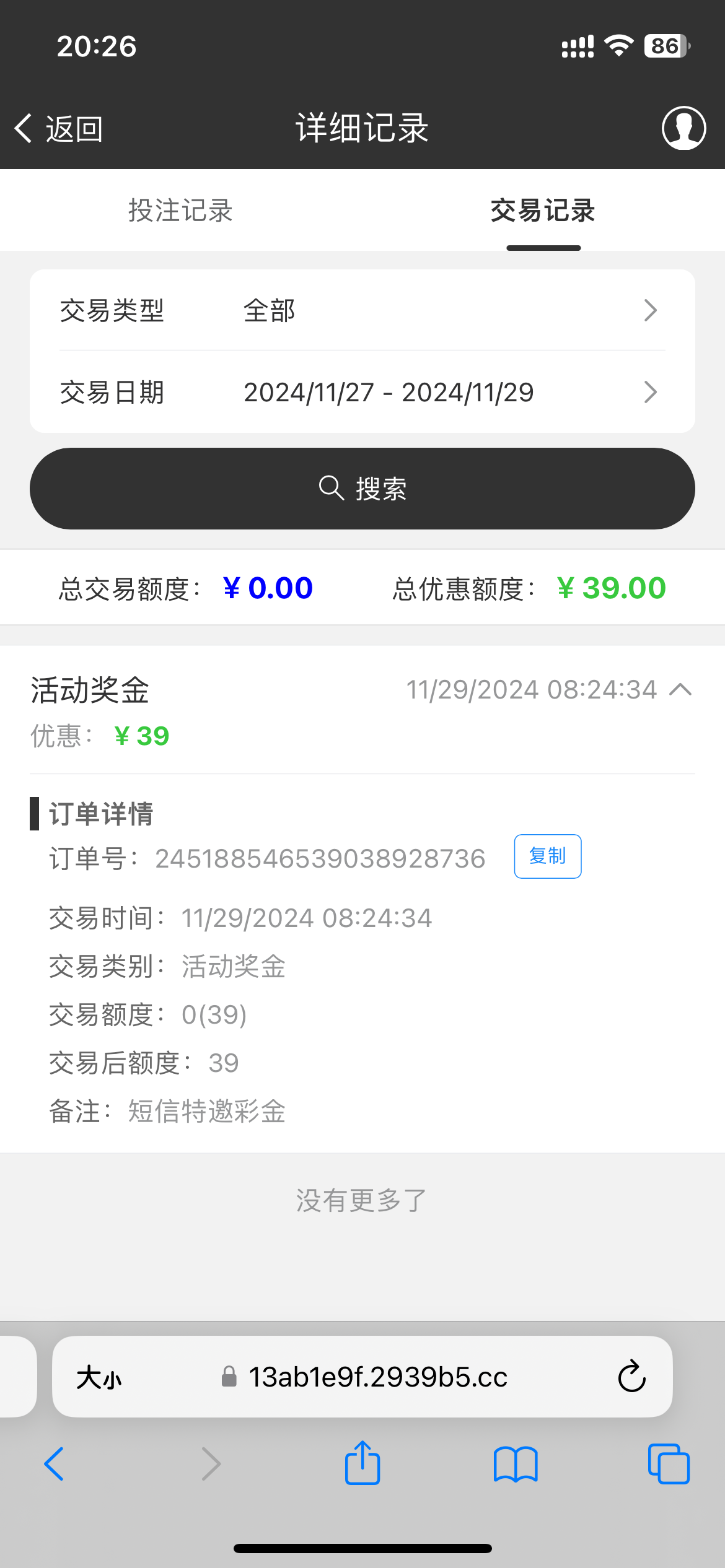Open Safari bookmarks

(515, 1464)
